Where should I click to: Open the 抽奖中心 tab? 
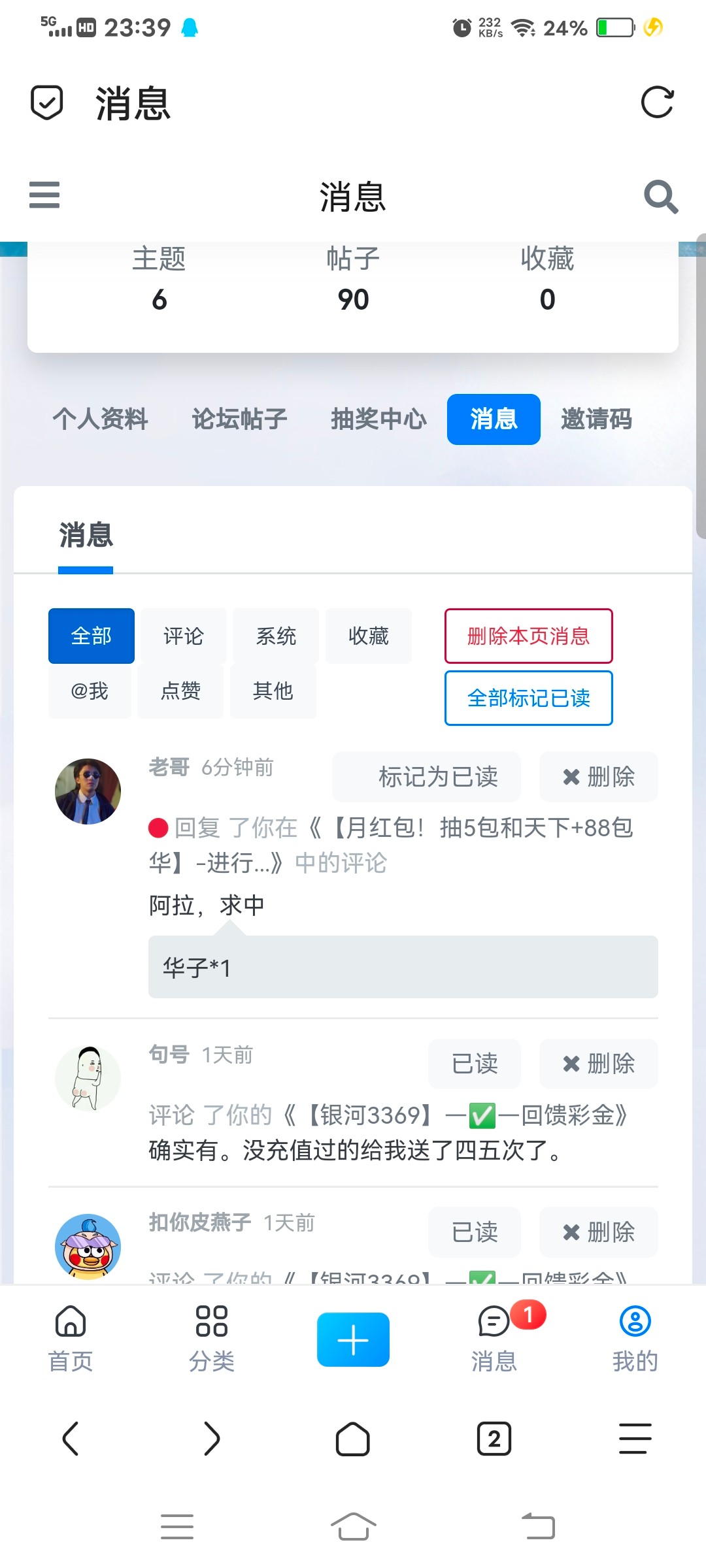[378, 419]
